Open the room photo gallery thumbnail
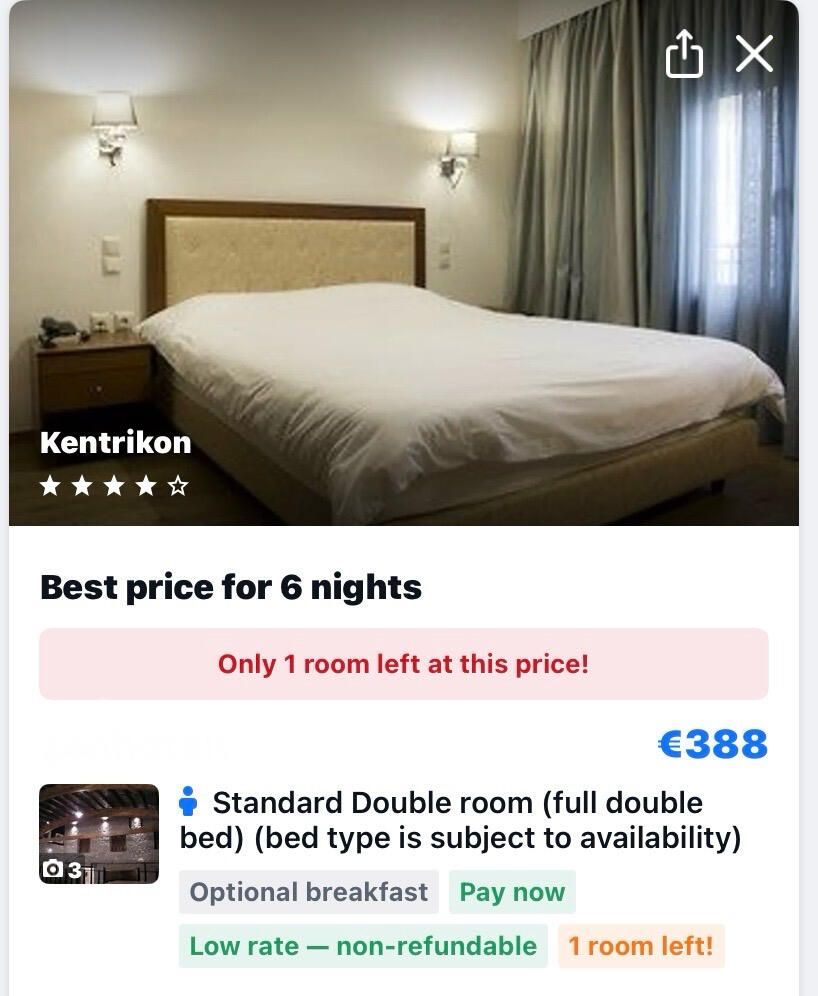Screen dimensions: 818x996 click(x=98, y=834)
